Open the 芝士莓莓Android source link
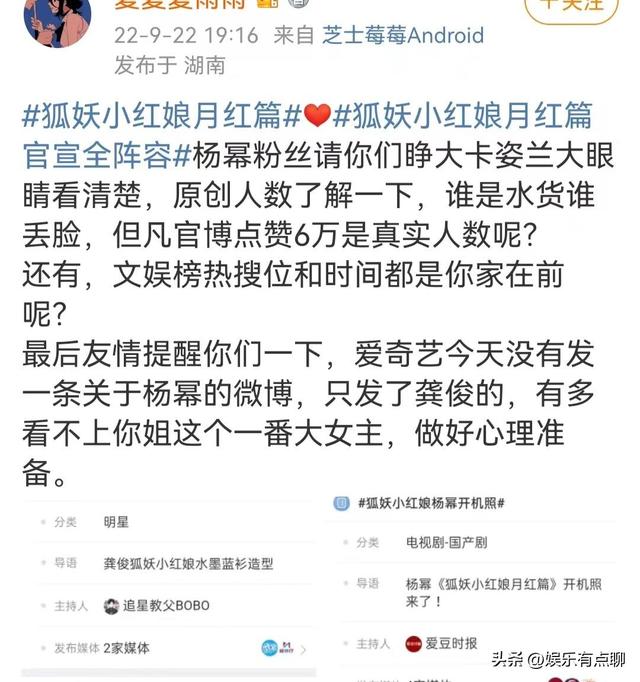640x682 pixels. [x=403, y=36]
